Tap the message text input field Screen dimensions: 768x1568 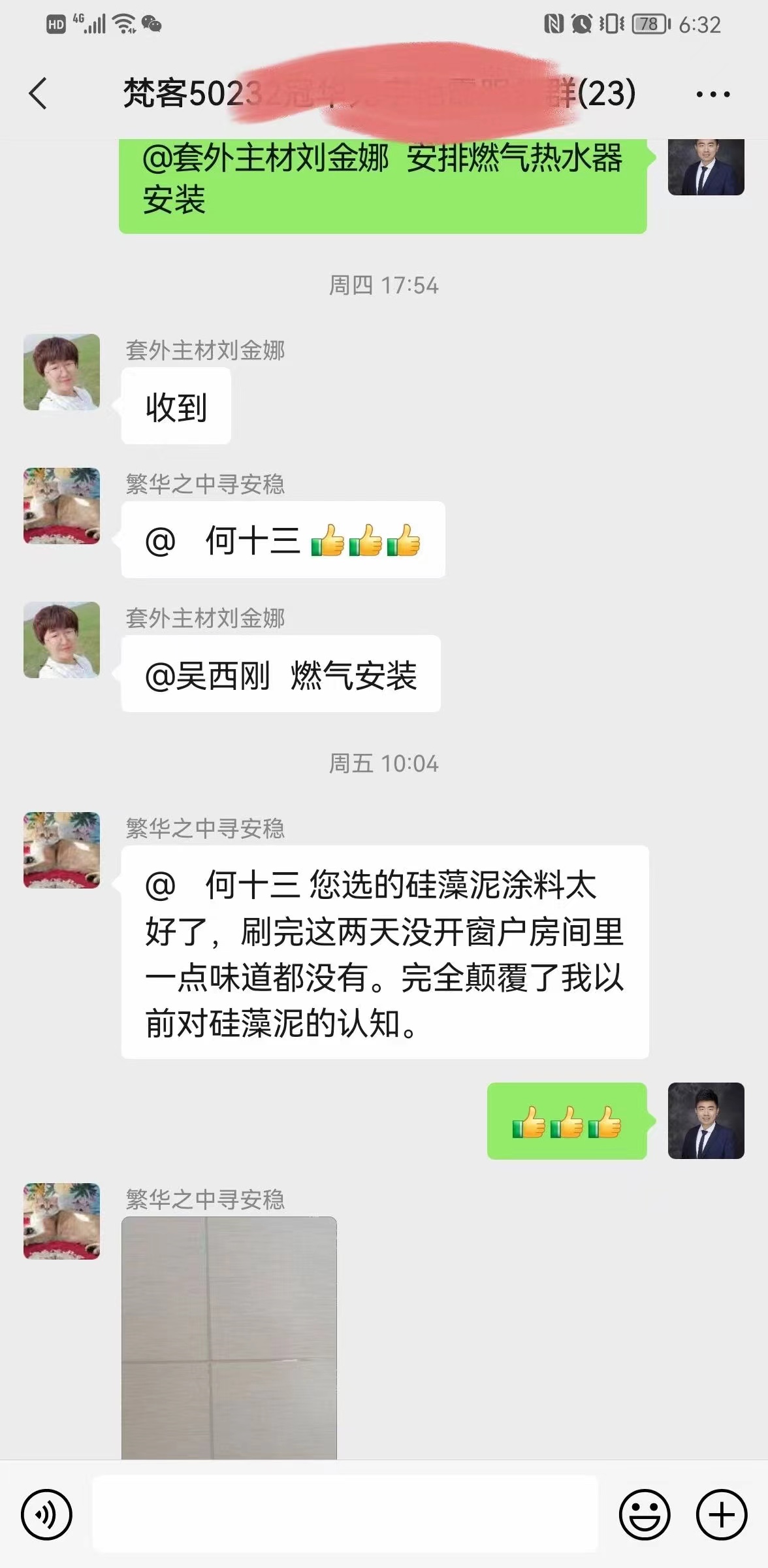pos(345,1513)
